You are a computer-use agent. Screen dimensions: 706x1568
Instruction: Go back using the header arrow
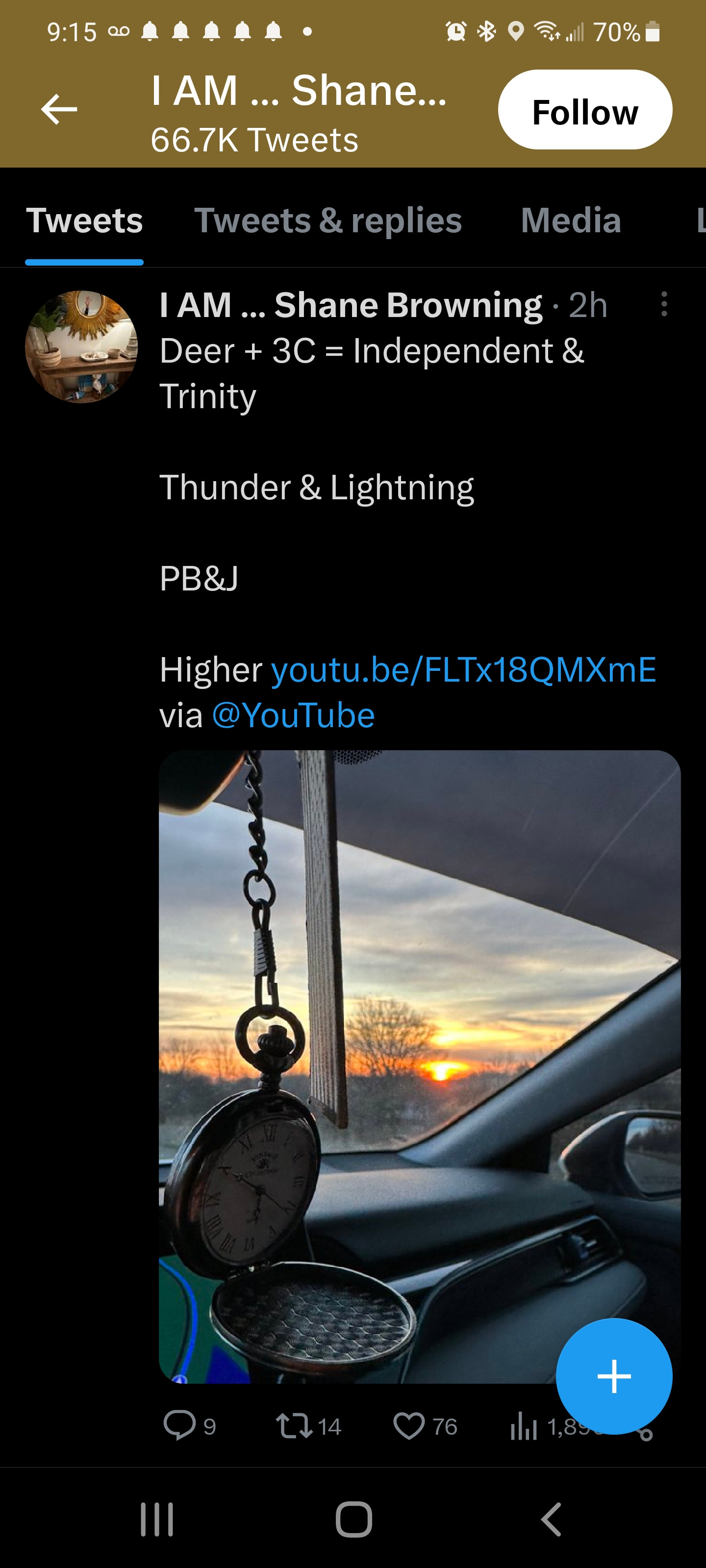coord(59,110)
